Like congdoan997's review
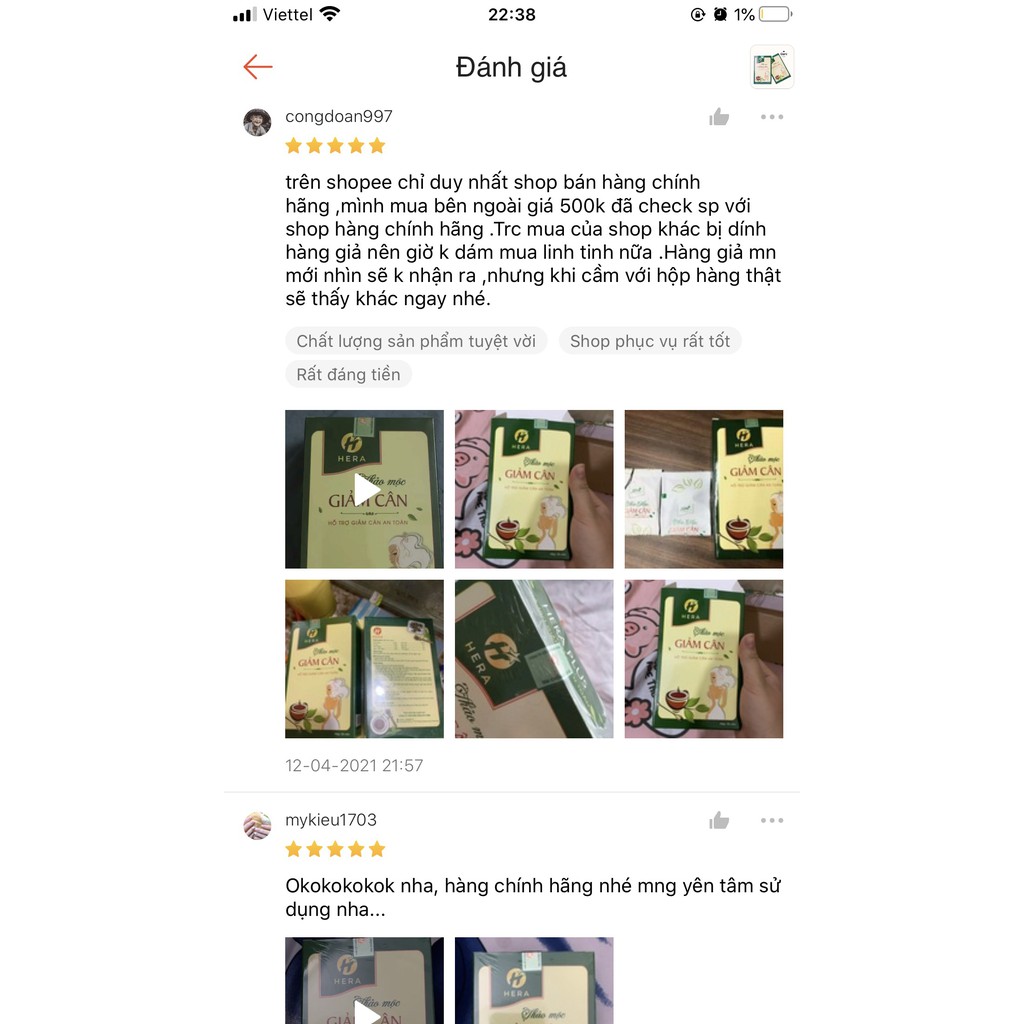This screenshot has height=1024, width=1024. click(719, 117)
